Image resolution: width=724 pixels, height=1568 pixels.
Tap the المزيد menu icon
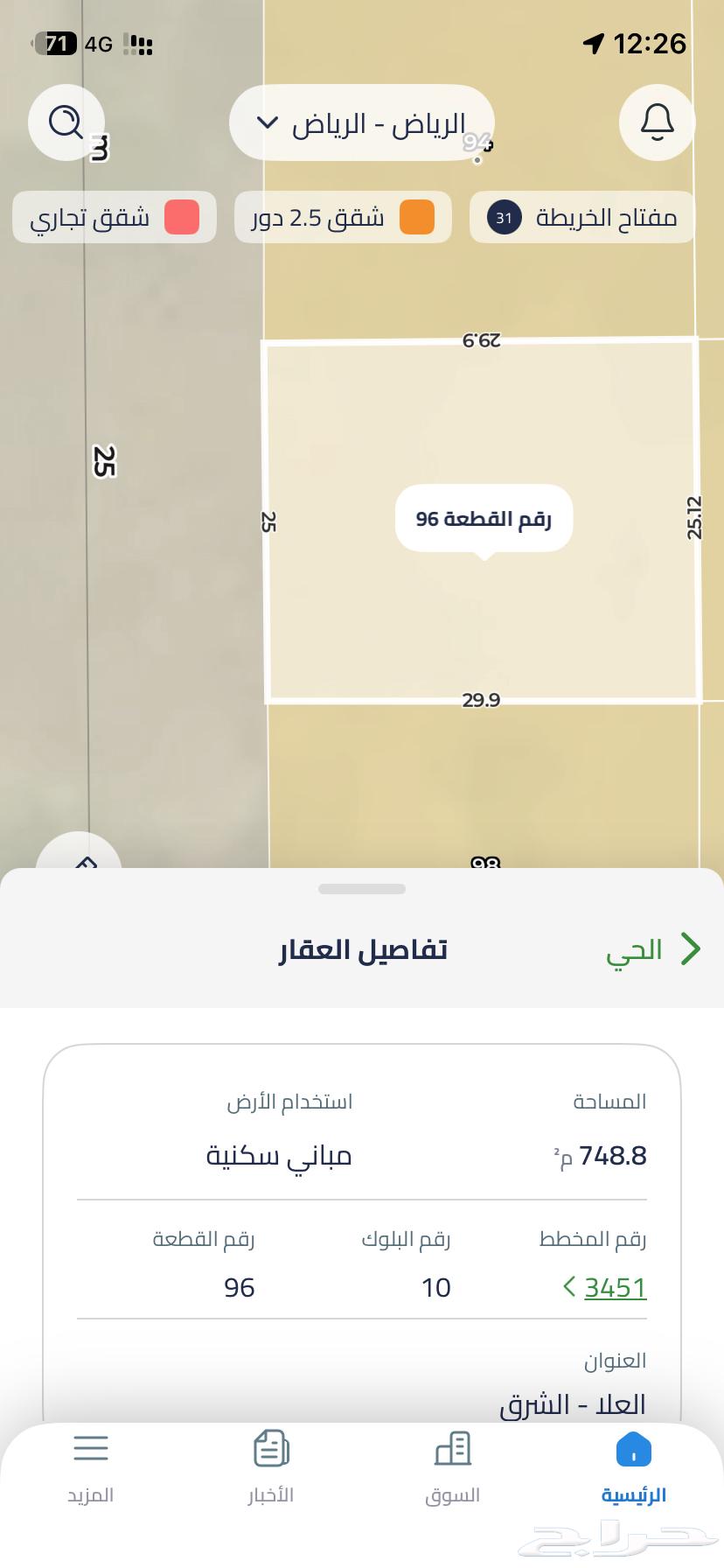91,1450
